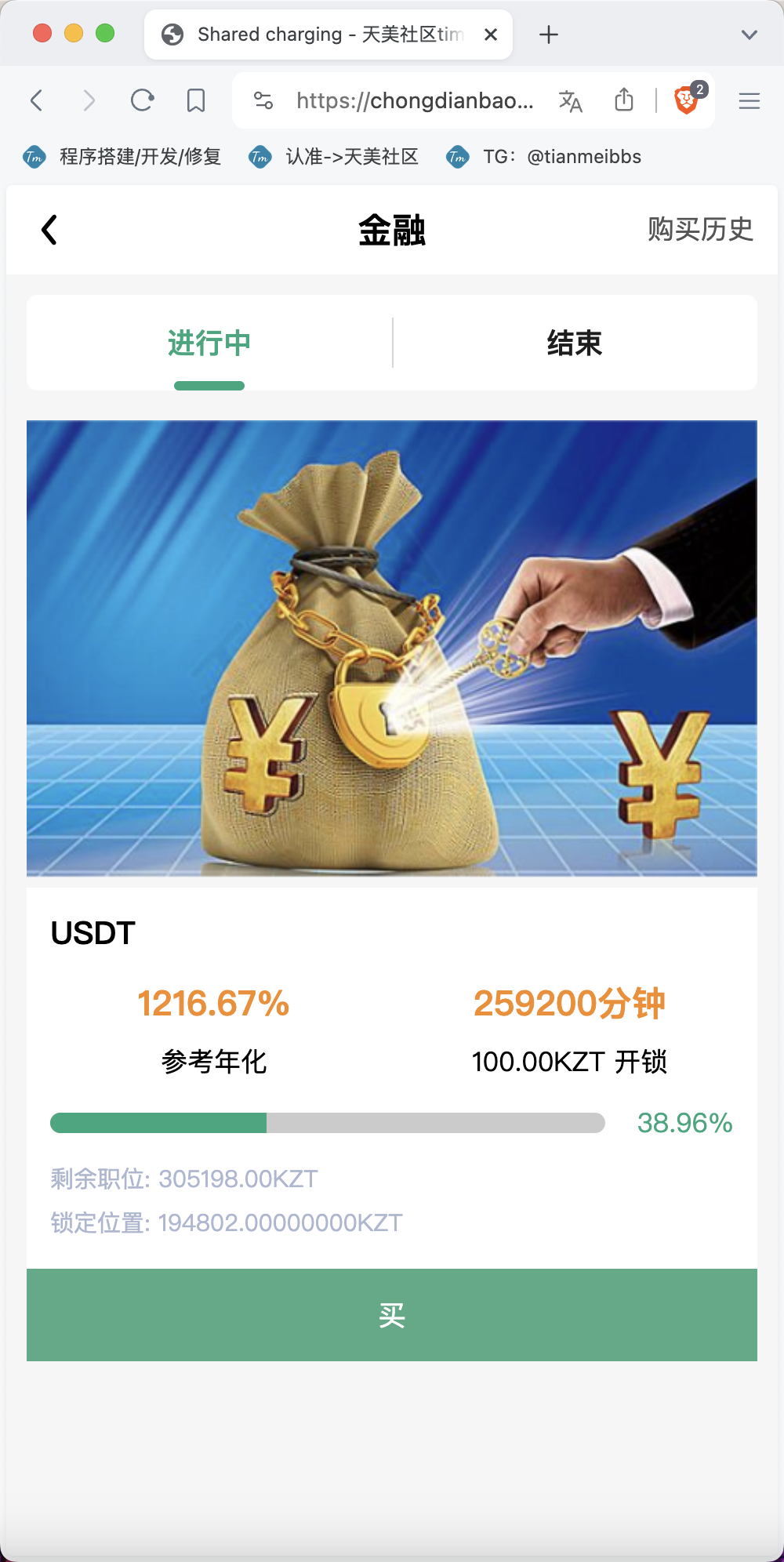784x1562 pixels.
Task: Focus the chongdianbao address bar
Action: 415,100
